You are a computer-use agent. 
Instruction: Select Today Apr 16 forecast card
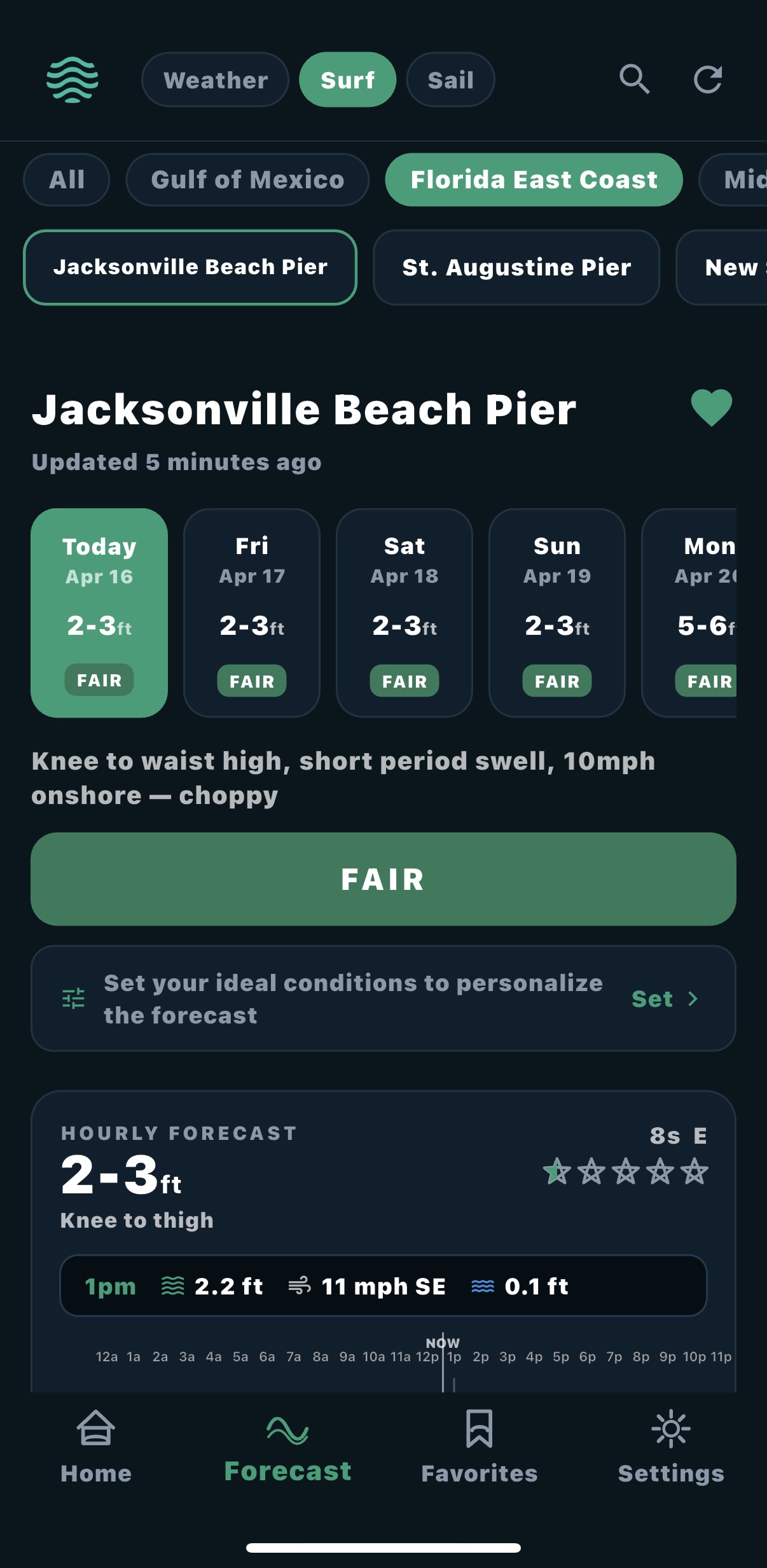pyautogui.click(x=99, y=613)
